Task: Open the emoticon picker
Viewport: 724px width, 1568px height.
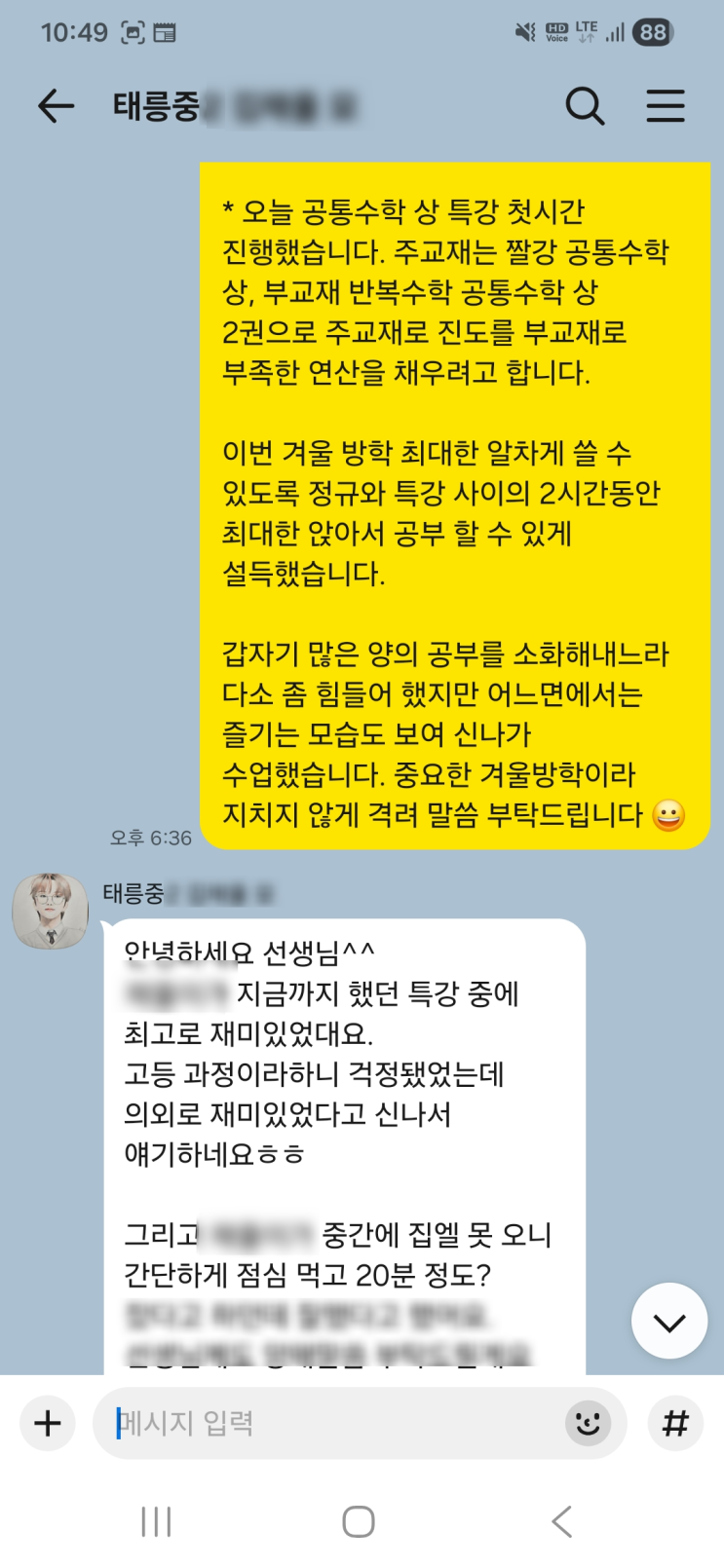Action: click(x=588, y=1423)
